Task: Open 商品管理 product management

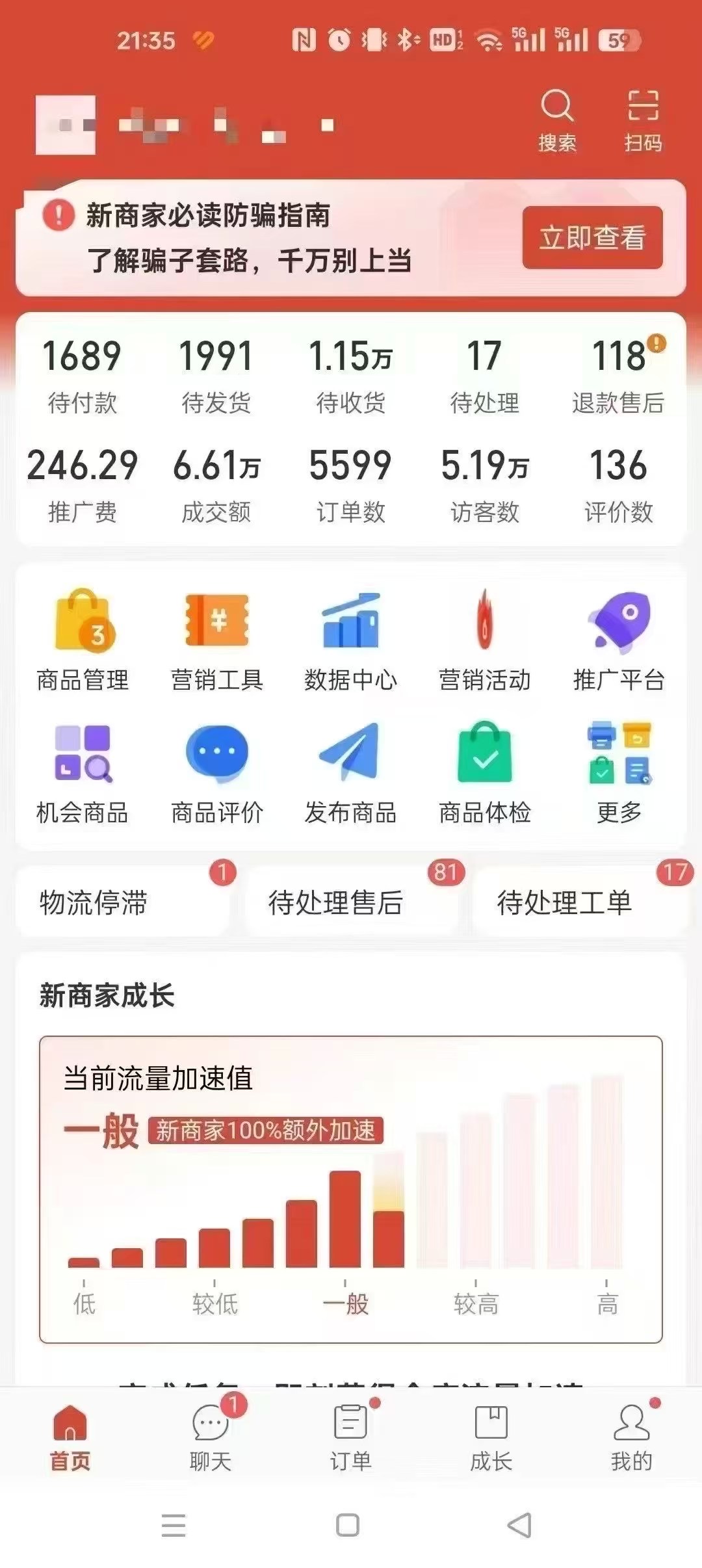Action: coord(83,640)
